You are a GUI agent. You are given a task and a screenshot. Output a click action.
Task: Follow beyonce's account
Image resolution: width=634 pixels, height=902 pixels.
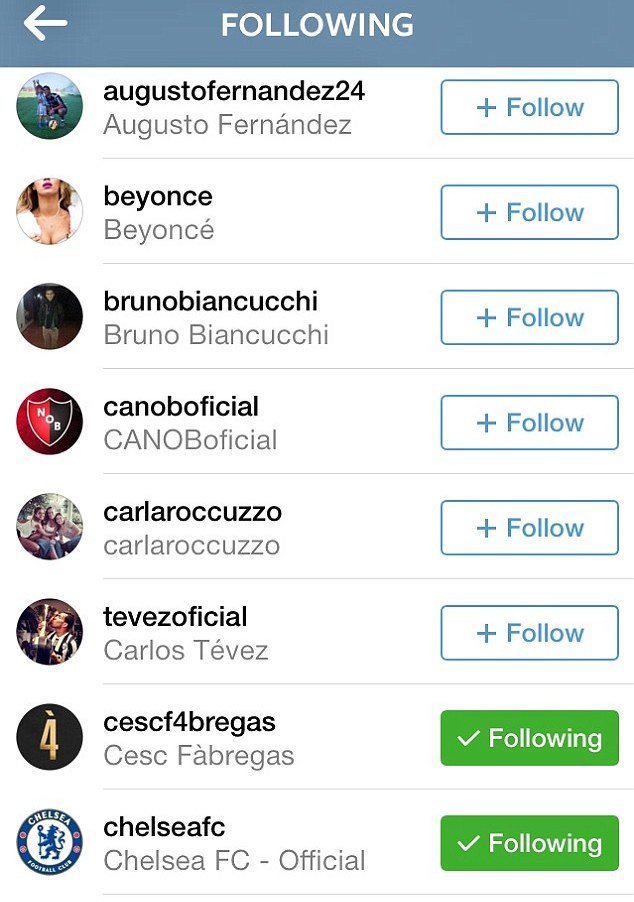(x=529, y=212)
